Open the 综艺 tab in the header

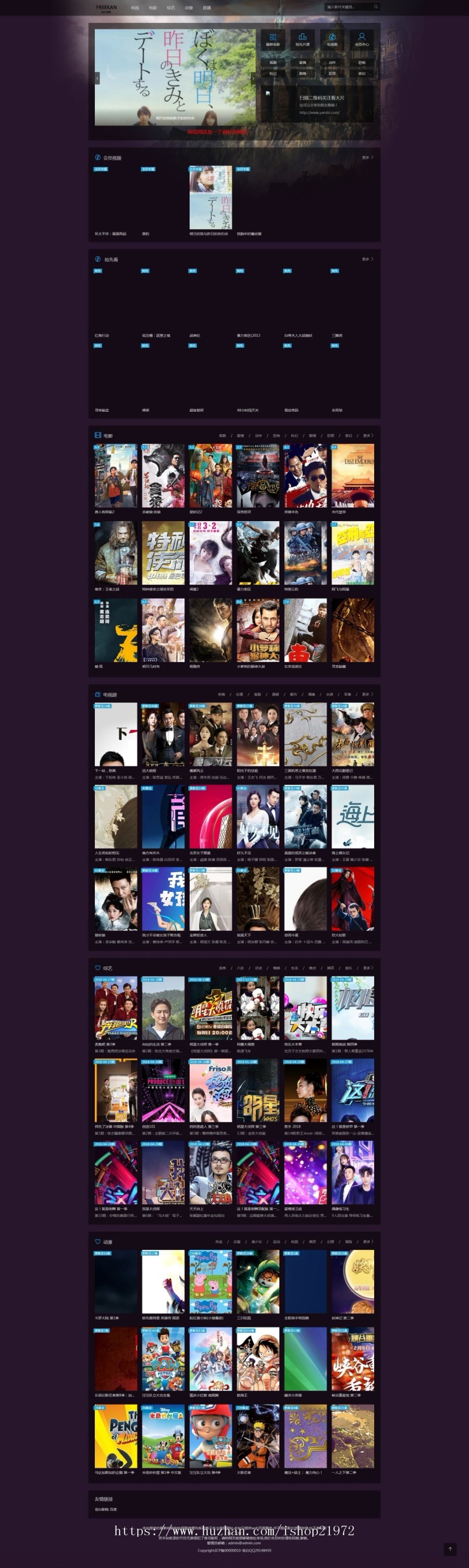[170, 8]
